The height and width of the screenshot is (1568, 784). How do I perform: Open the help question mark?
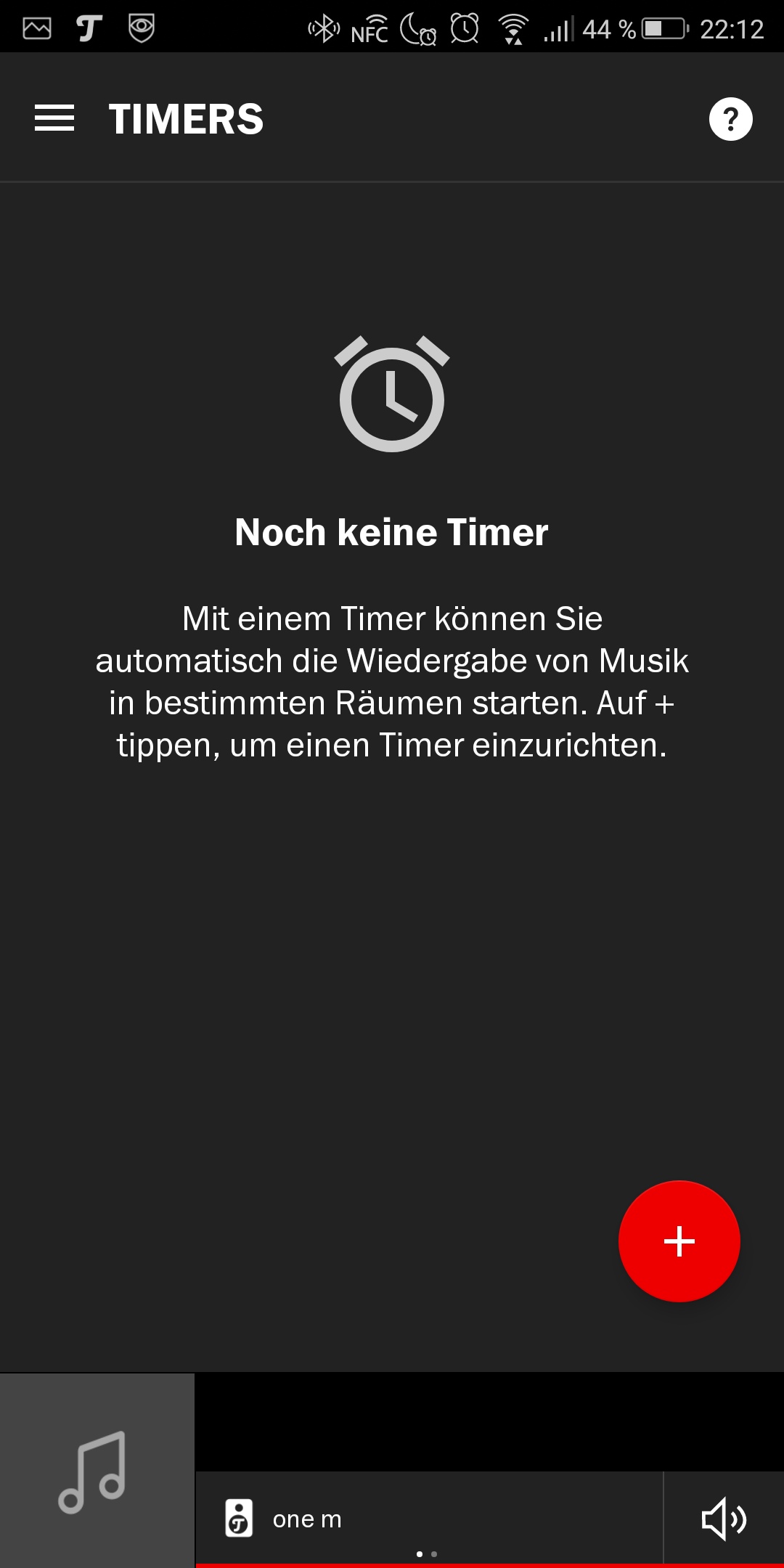tap(730, 119)
